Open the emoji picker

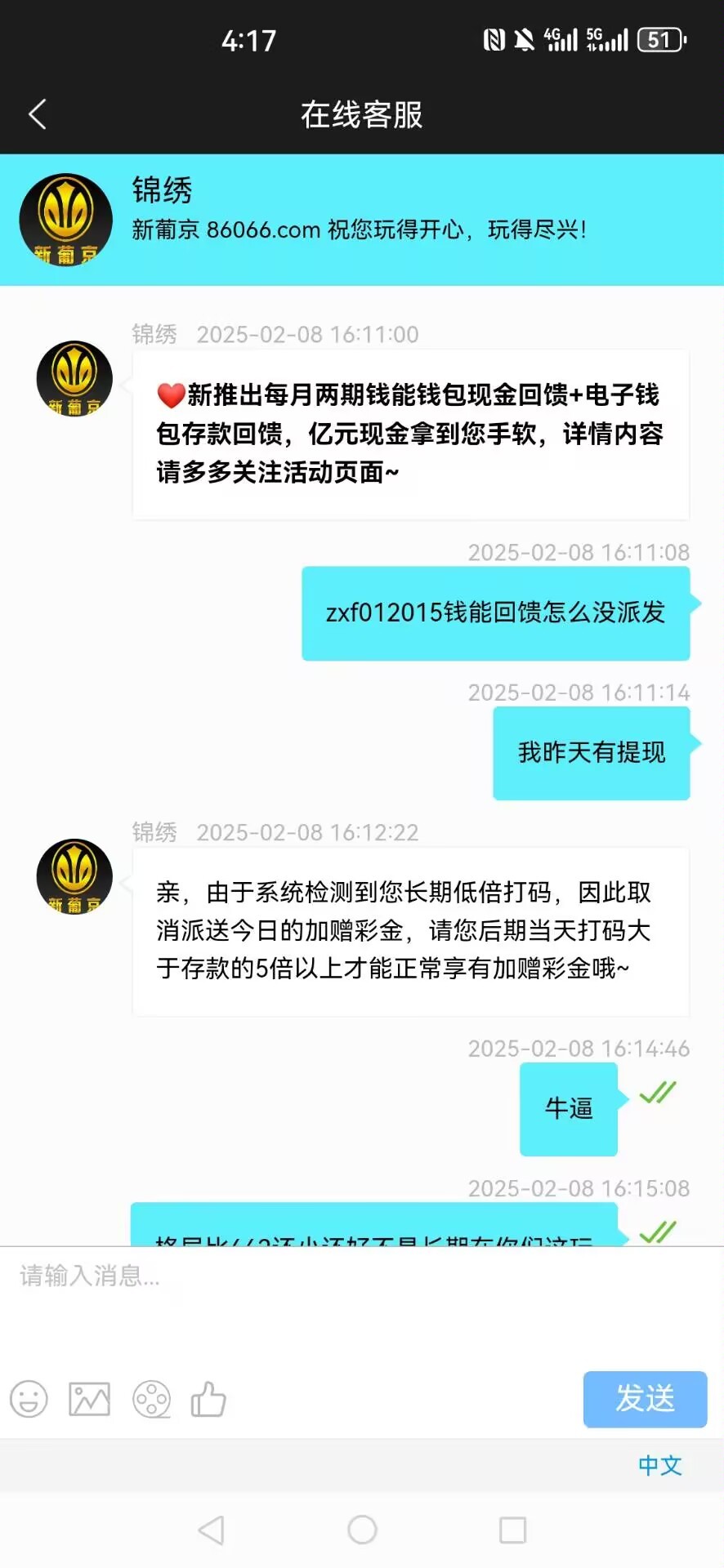click(x=29, y=1399)
